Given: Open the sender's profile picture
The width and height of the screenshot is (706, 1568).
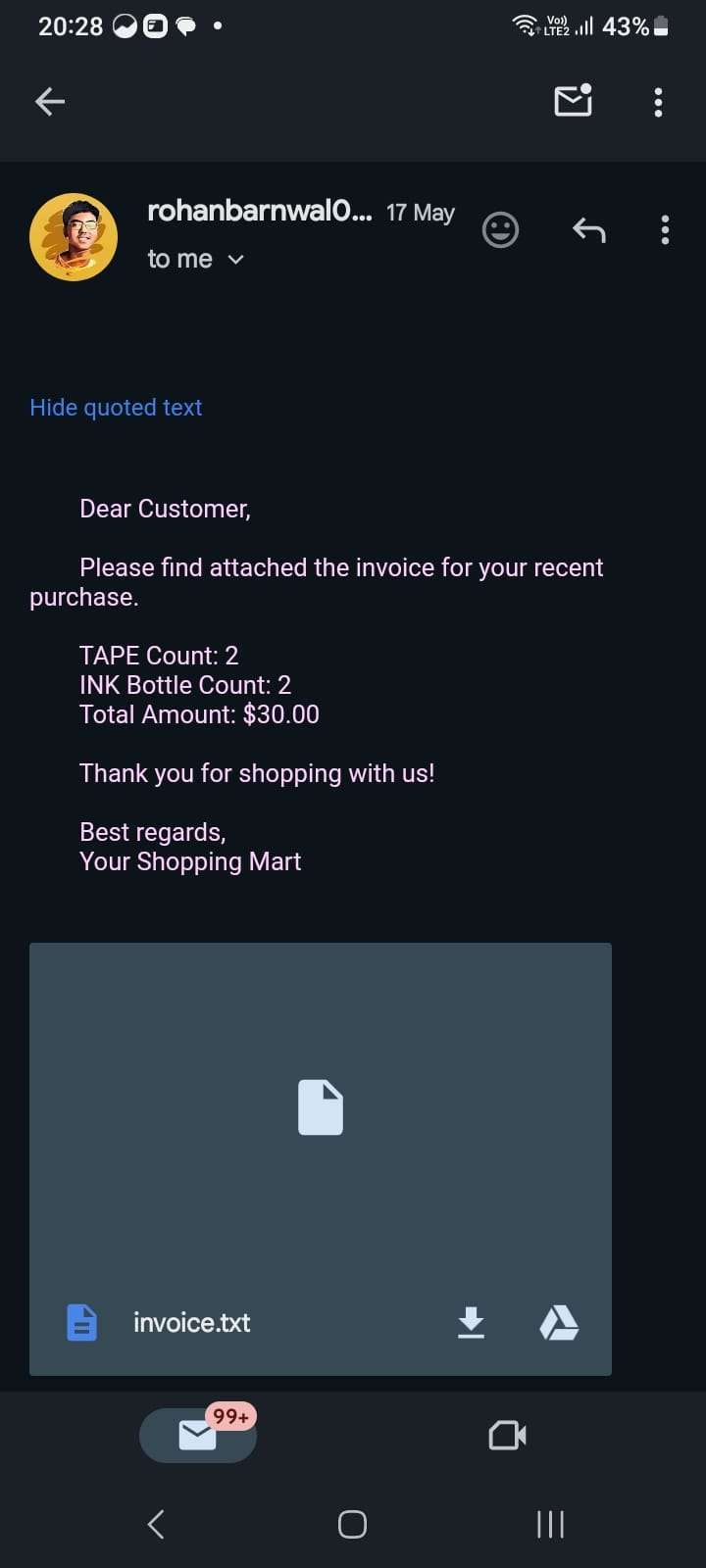Looking at the screenshot, I should [74, 237].
